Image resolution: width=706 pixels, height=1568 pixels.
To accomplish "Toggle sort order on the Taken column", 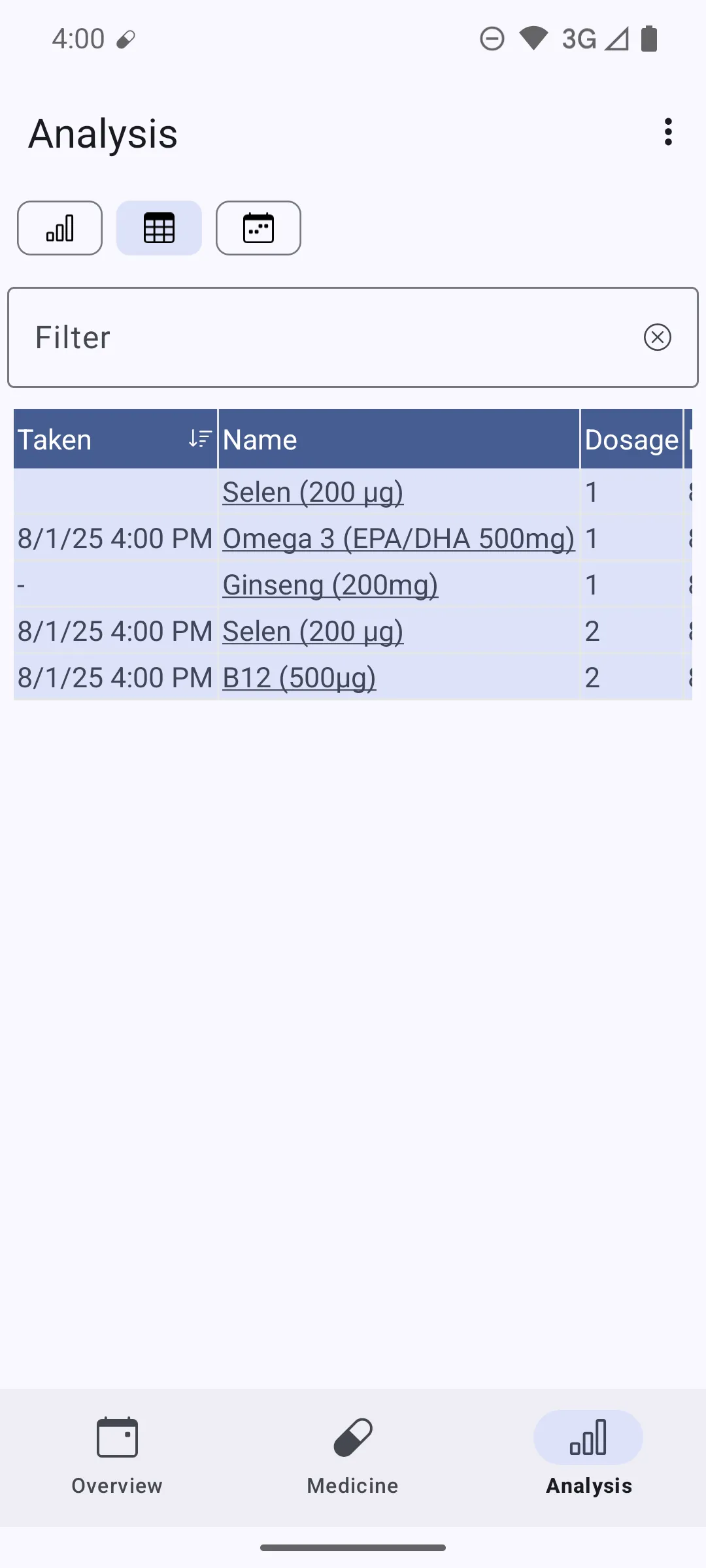I will click(199, 438).
